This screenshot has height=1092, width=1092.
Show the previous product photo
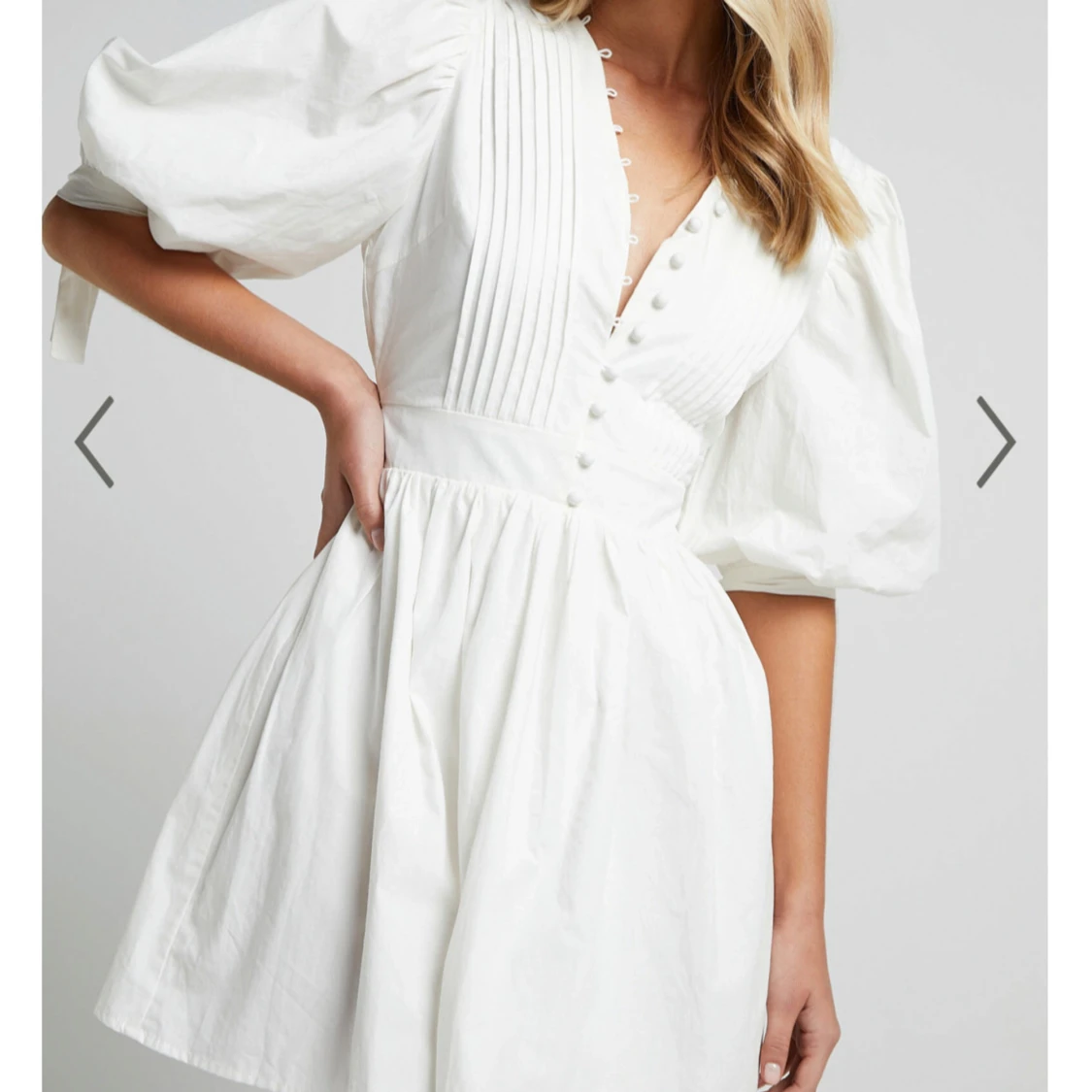click(94, 442)
